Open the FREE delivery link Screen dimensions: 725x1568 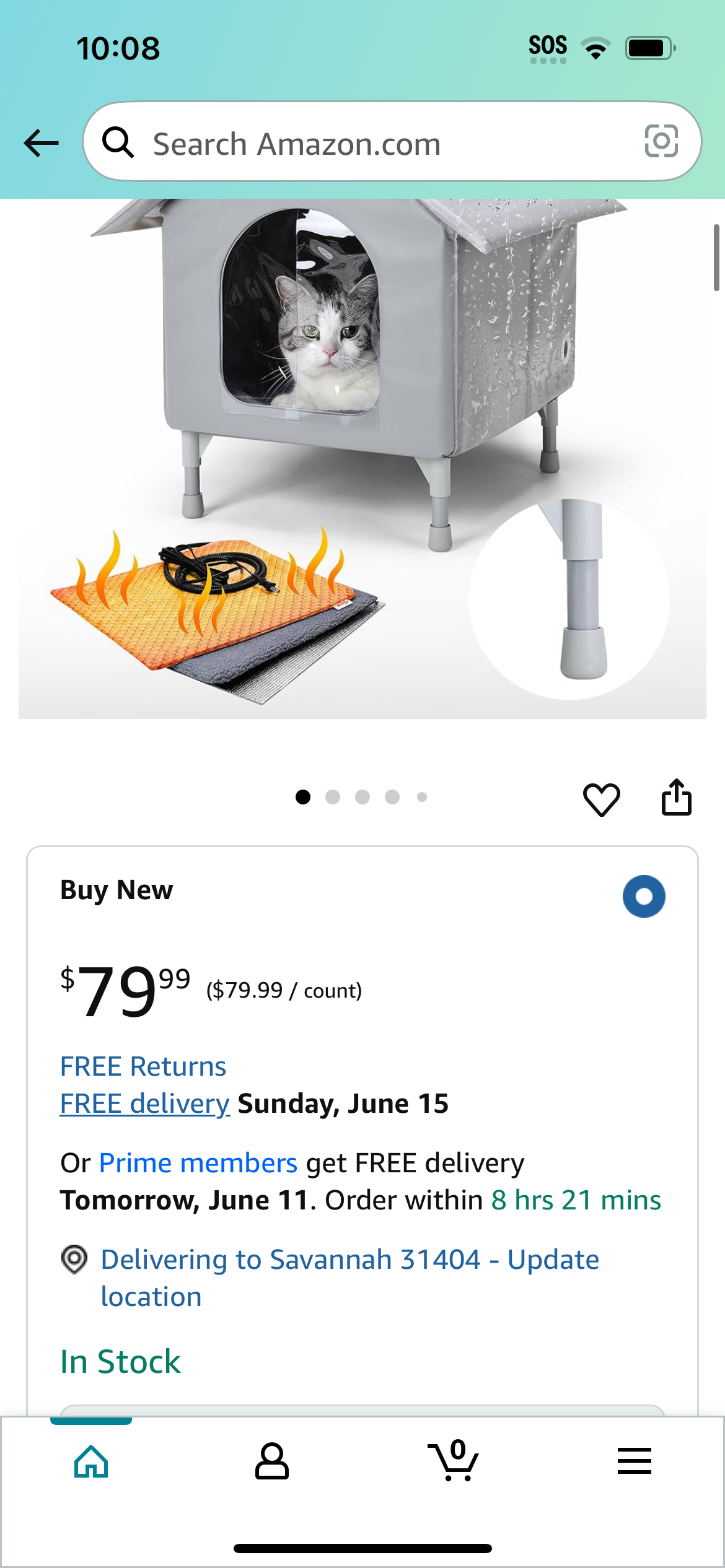coord(145,1104)
